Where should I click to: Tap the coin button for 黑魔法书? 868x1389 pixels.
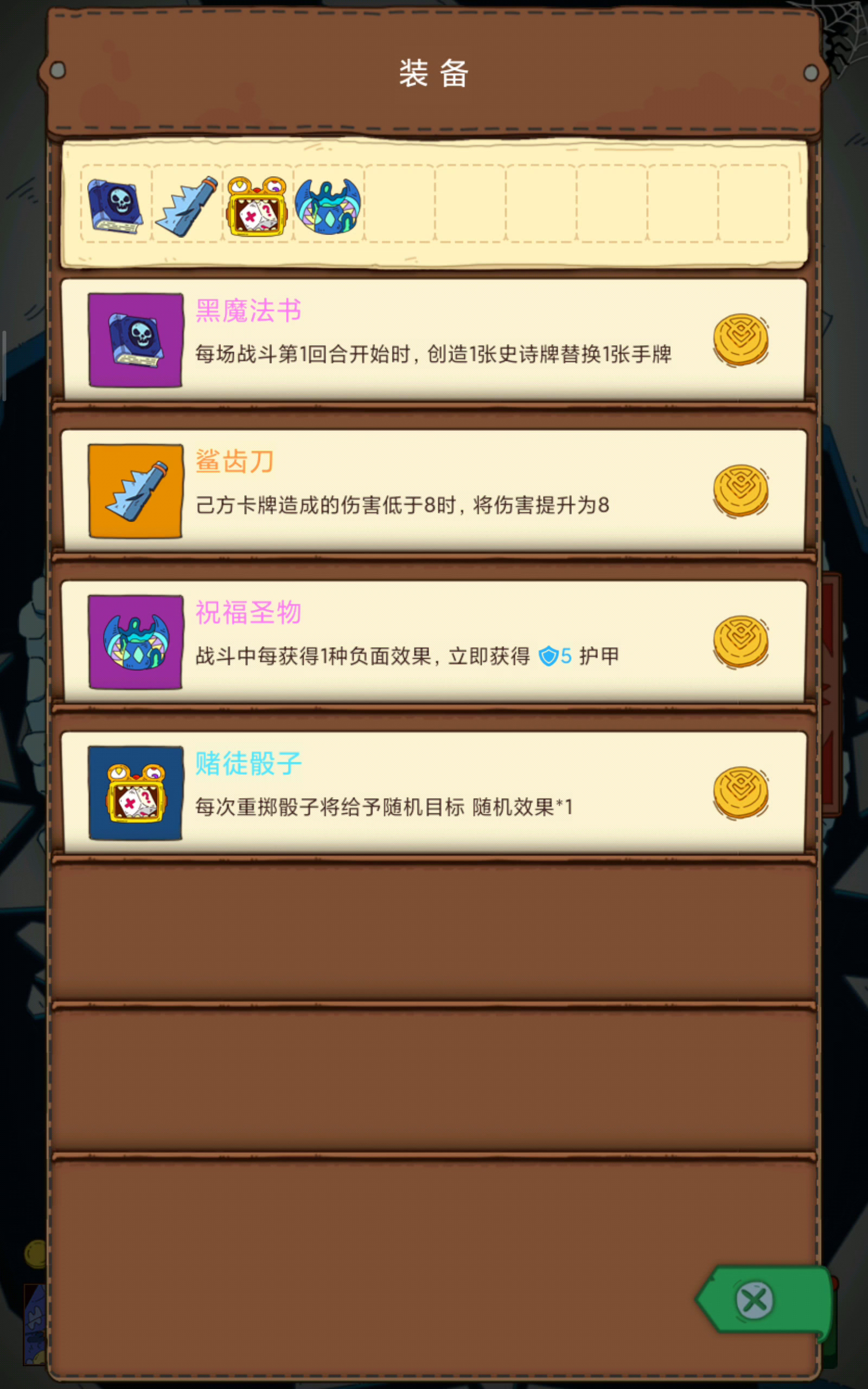click(741, 340)
